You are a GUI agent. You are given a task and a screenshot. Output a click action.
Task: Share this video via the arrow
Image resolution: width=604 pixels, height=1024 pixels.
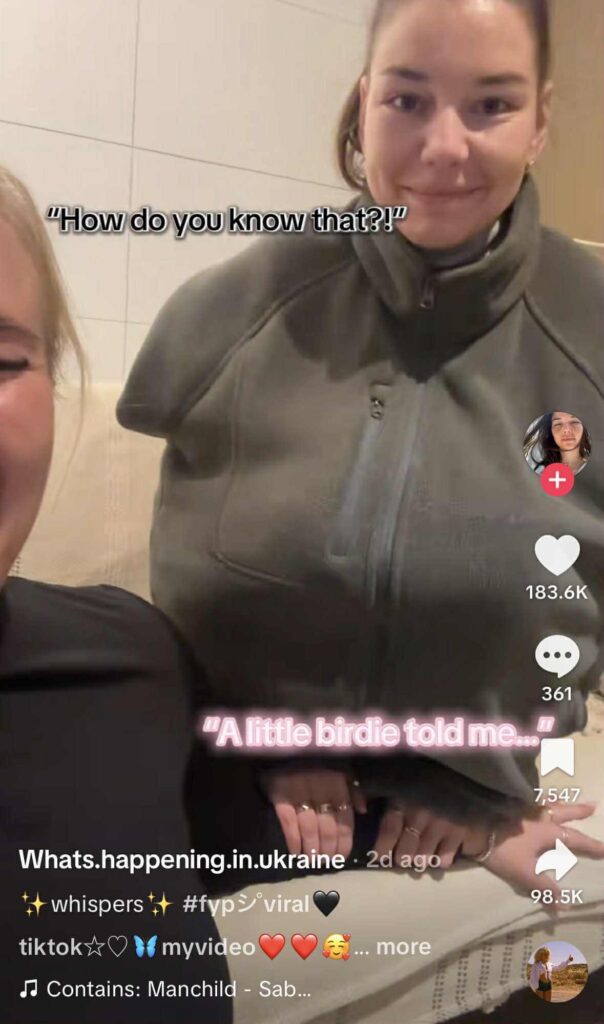(557, 860)
